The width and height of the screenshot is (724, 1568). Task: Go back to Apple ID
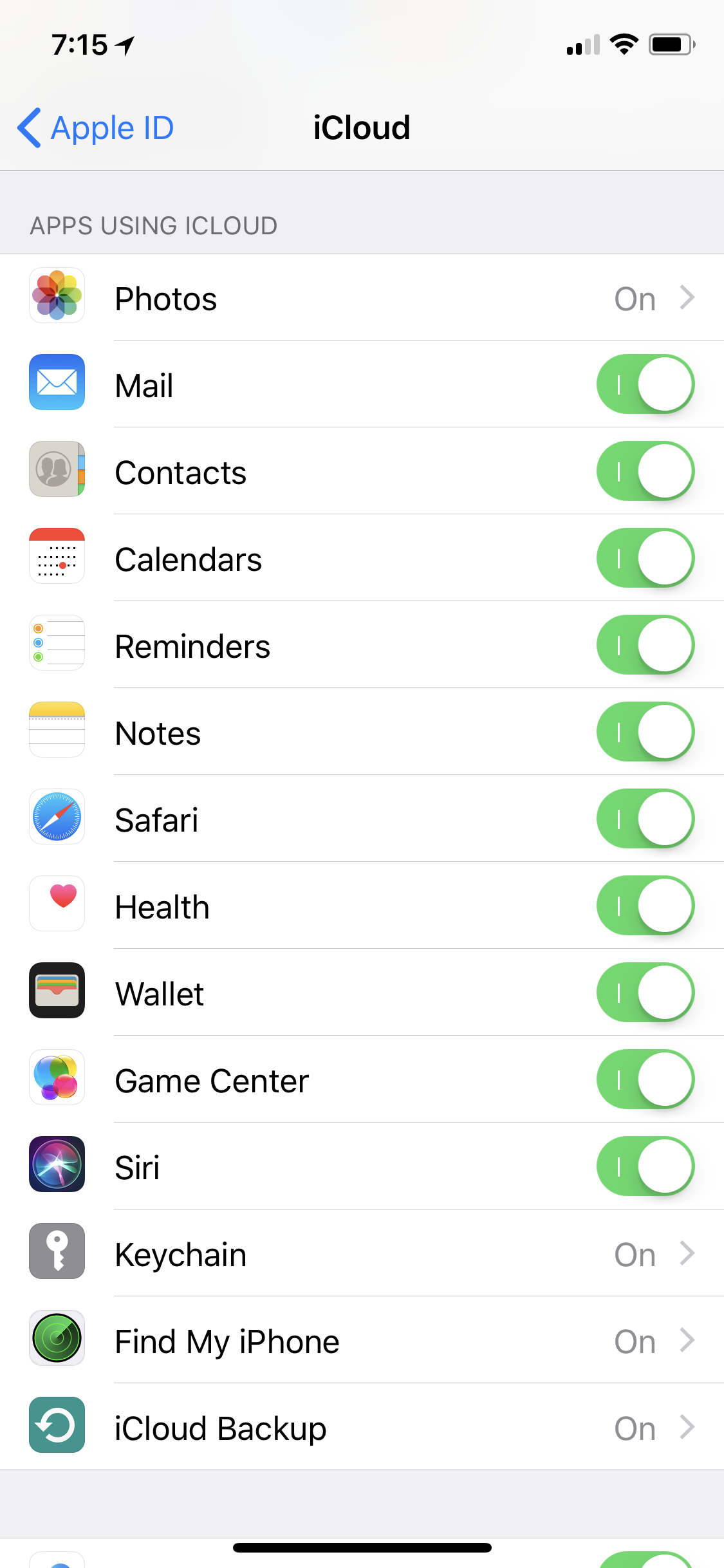point(95,127)
